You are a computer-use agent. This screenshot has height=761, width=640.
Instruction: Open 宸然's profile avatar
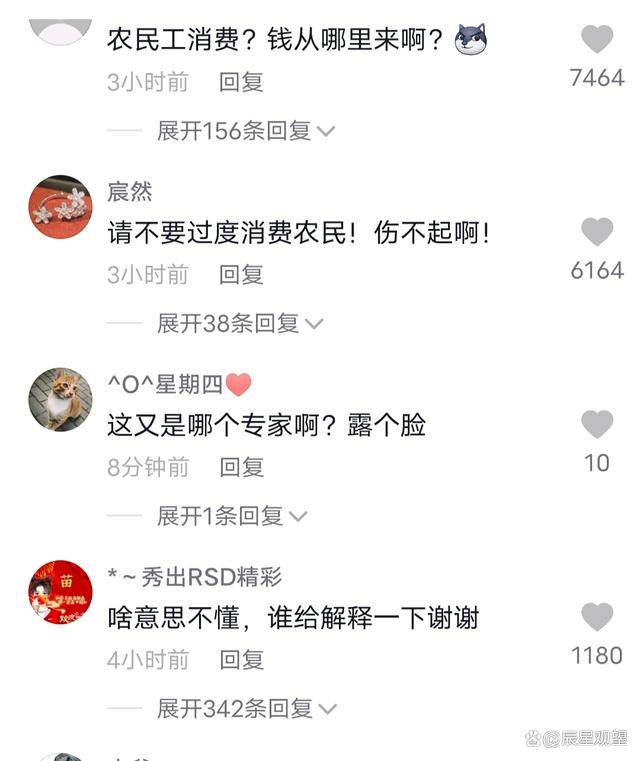[60, 207]
